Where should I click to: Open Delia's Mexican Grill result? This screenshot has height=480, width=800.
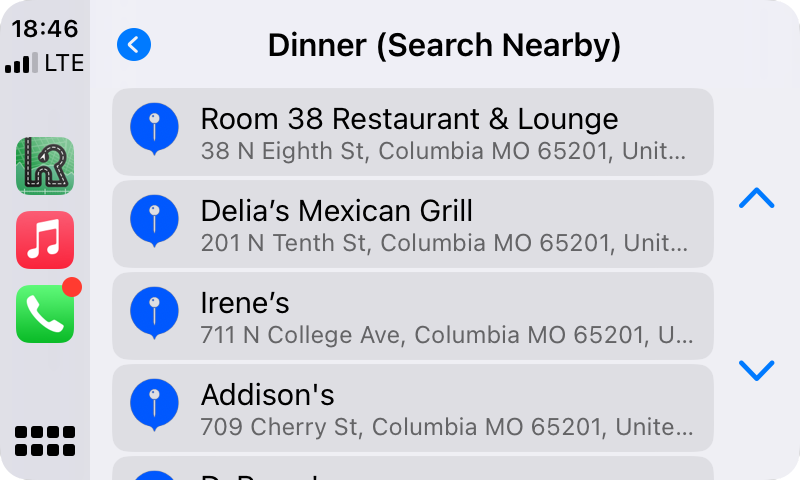click(x=412, y=224)
